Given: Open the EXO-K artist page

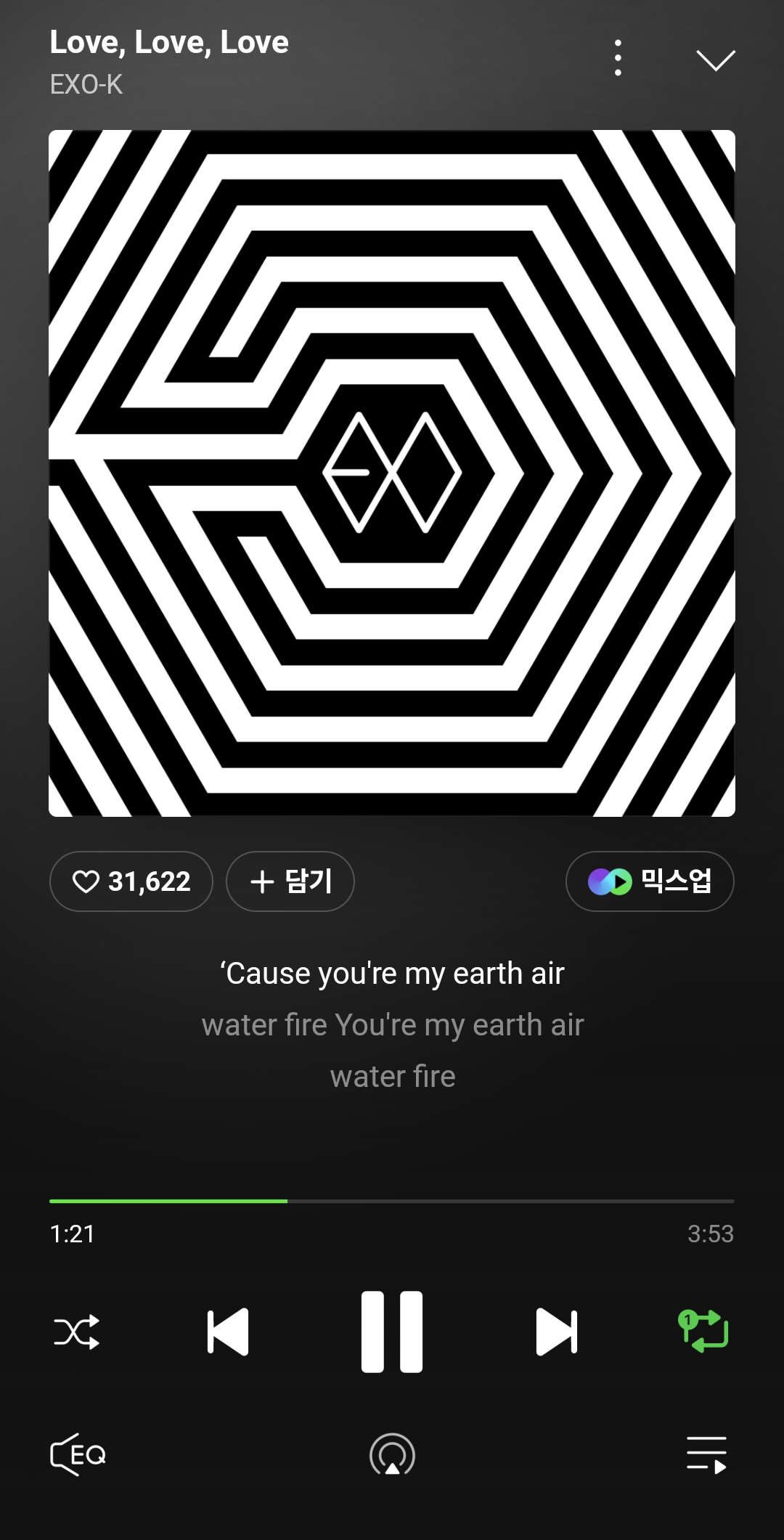Looking at the screenshot, I should (86, 85).
